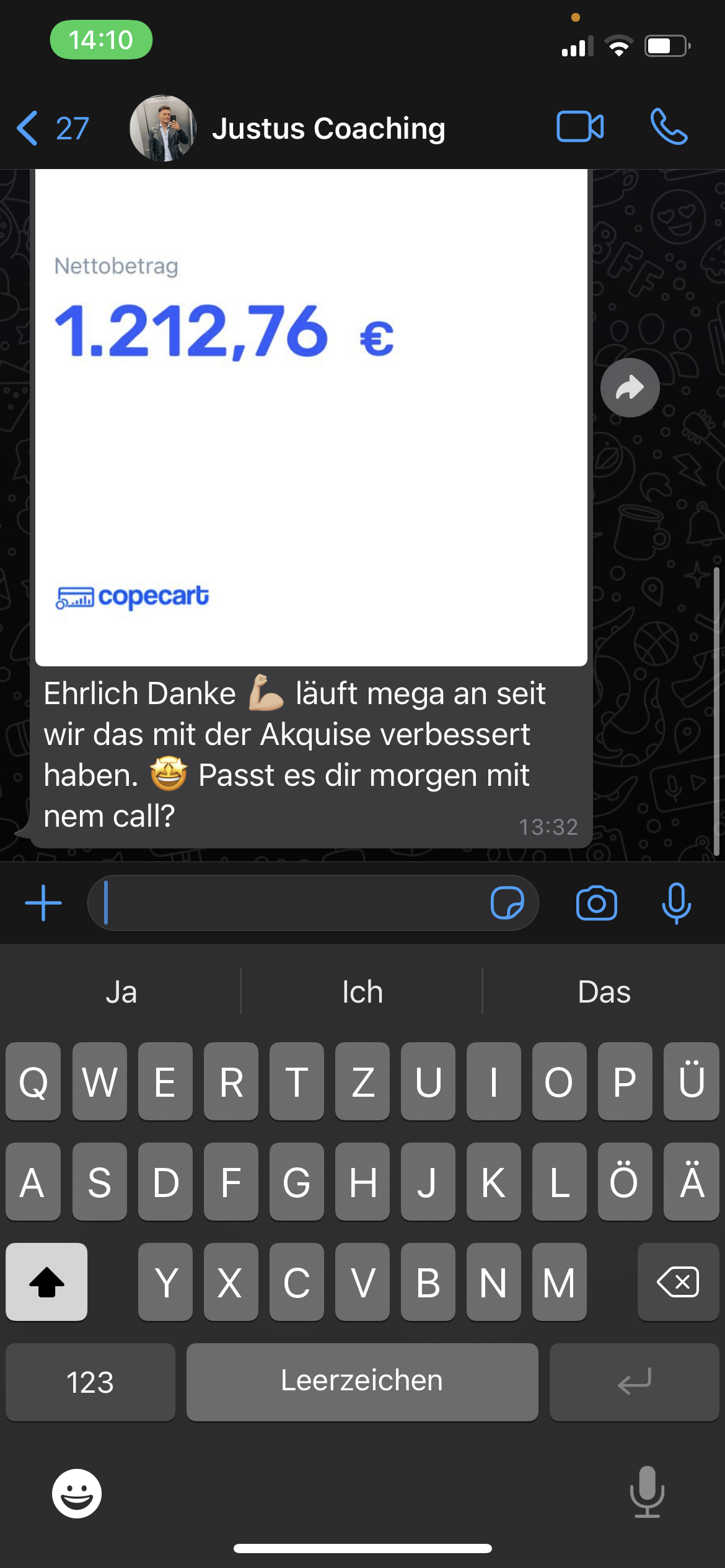Insert the suggested word Das
This screenshot has height=1568, width=725.
pyautogui.click(x=604, y=992)
